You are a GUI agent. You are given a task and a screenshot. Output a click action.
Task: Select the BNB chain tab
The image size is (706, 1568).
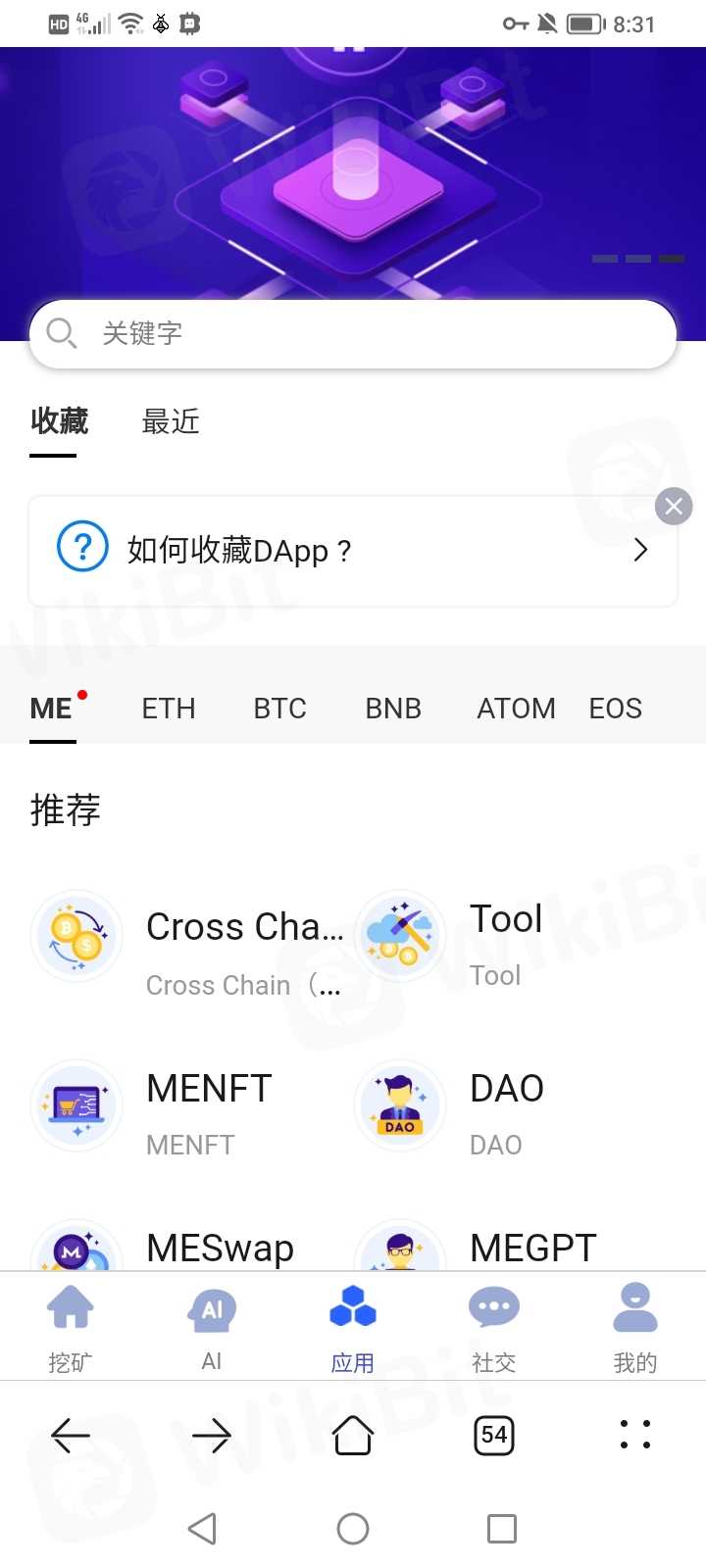[x=393, y=709]
